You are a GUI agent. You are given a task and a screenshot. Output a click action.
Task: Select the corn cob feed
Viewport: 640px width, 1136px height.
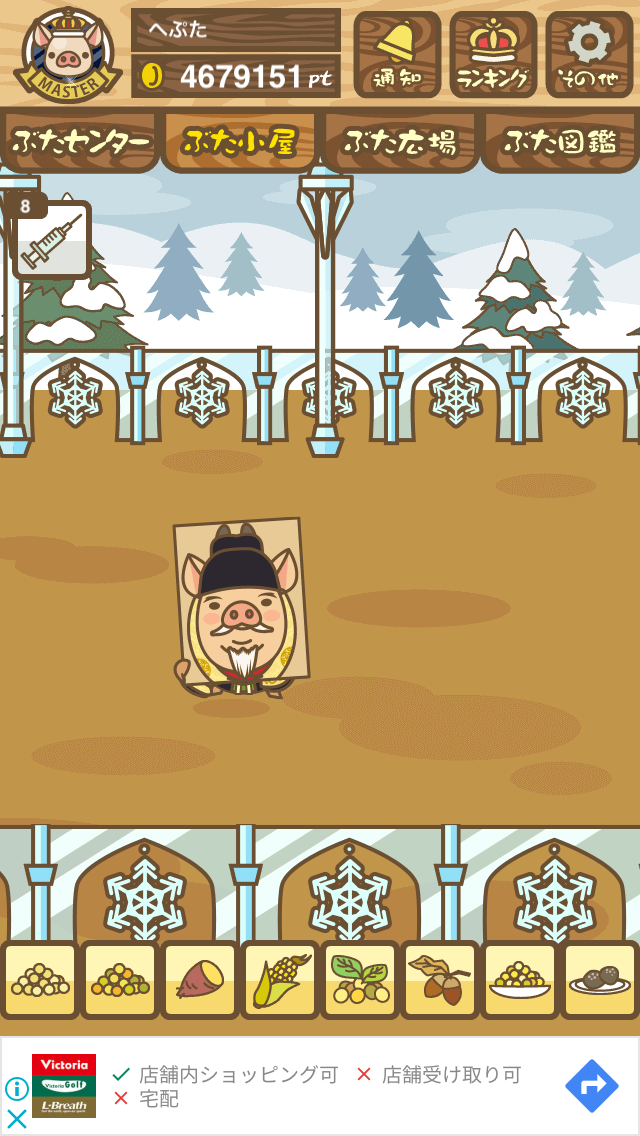(280, 980)
